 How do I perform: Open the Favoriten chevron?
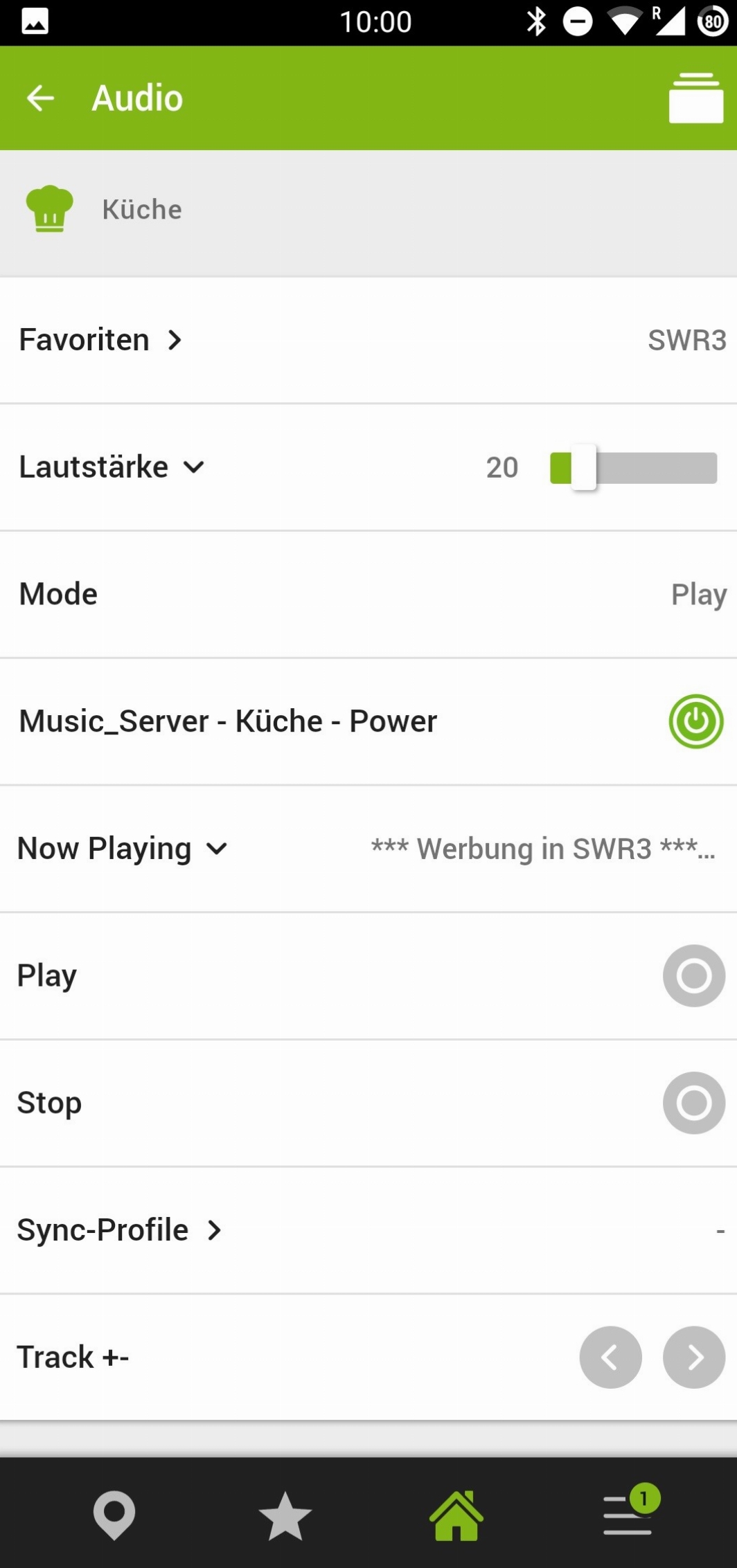coord(175,340)
